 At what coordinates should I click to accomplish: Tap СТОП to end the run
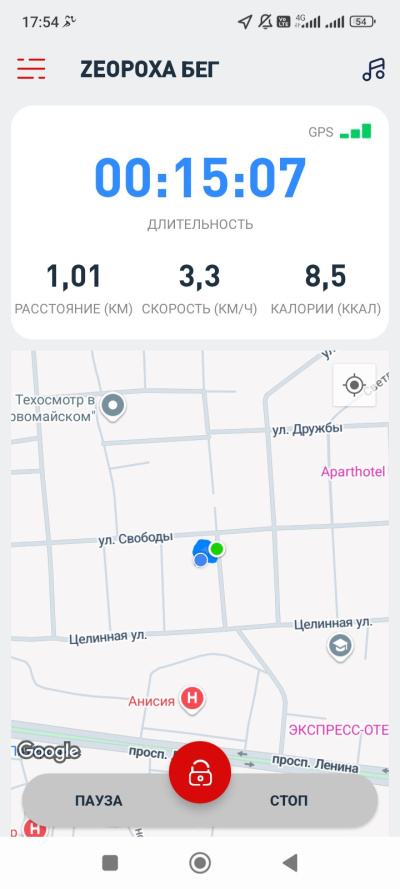coord(289,801)
